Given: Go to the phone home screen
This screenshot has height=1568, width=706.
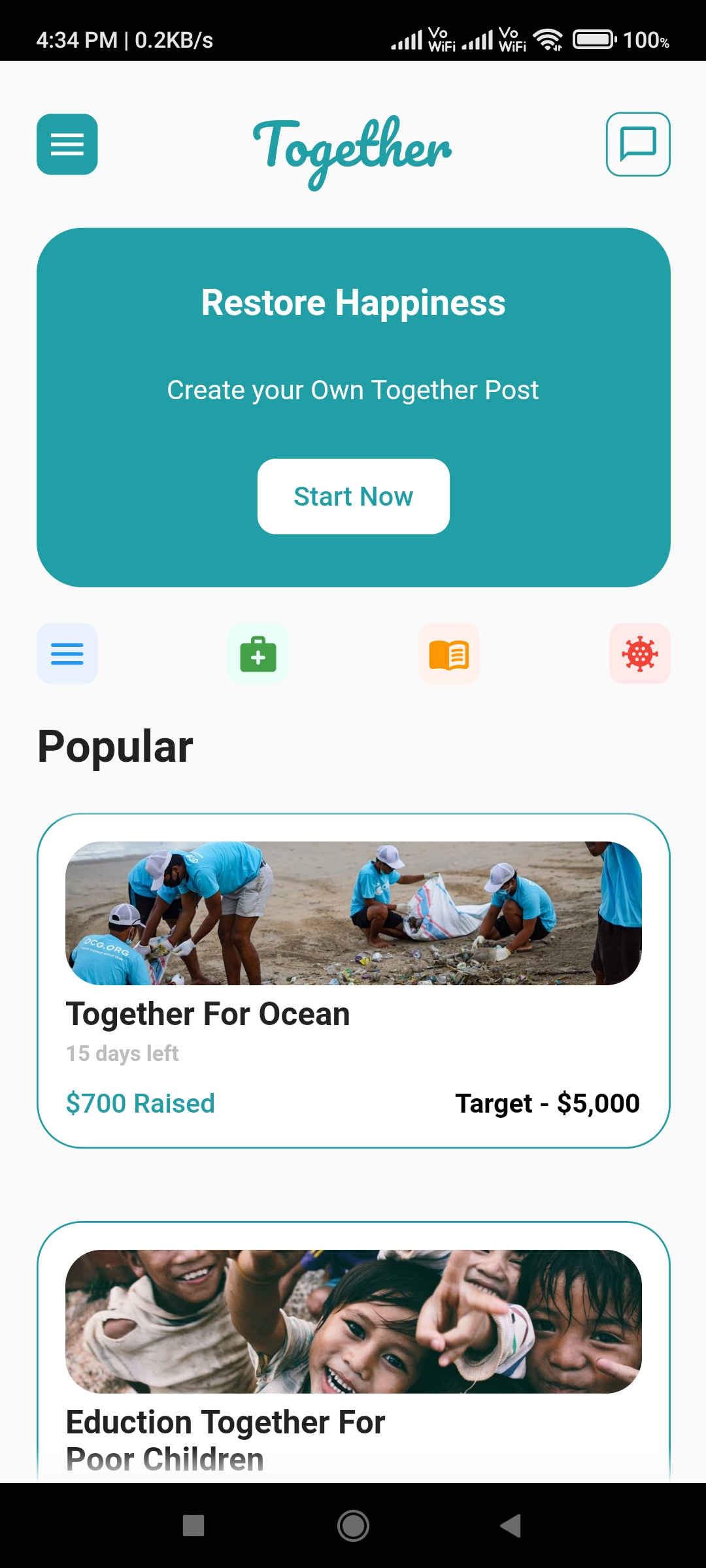Looking at the screenshot, I should [353, 1526].
